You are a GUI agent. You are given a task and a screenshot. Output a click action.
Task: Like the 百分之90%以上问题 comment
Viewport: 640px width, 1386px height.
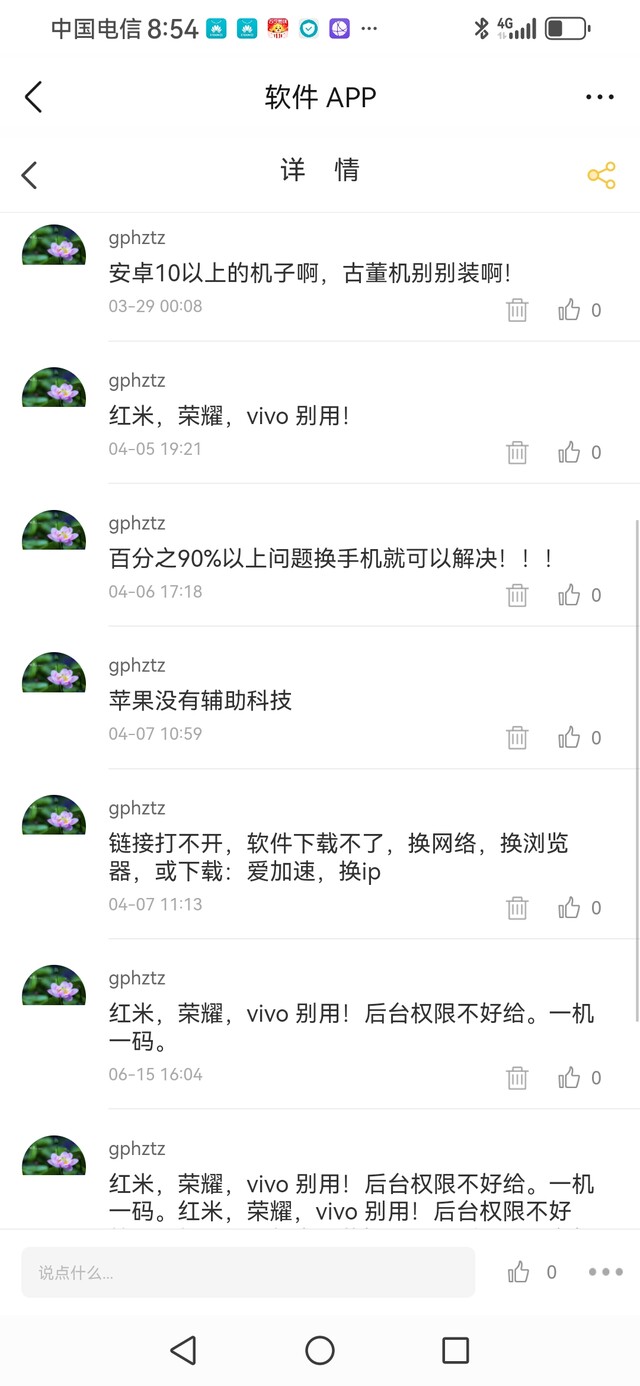[x=570, y=595]
